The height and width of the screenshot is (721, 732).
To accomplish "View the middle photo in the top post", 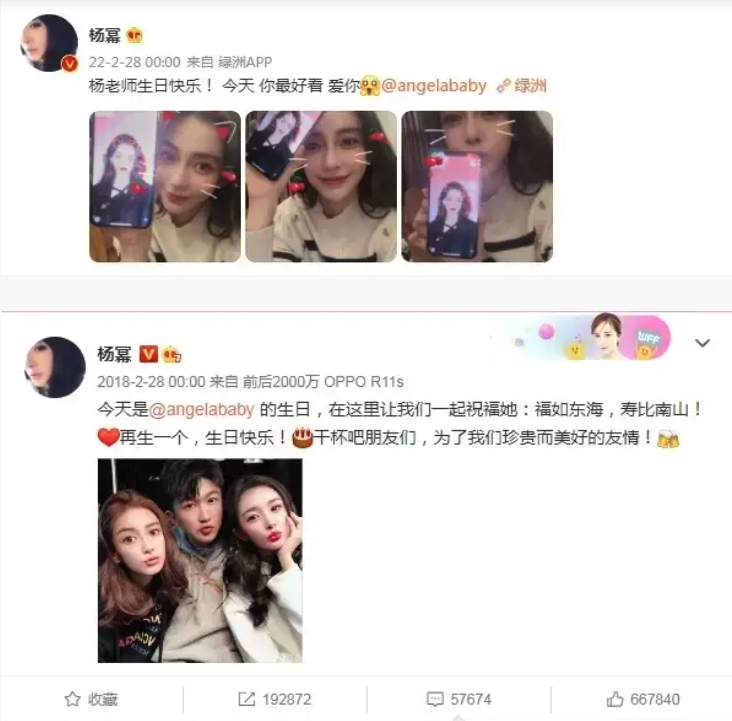I will click(321, 186).
